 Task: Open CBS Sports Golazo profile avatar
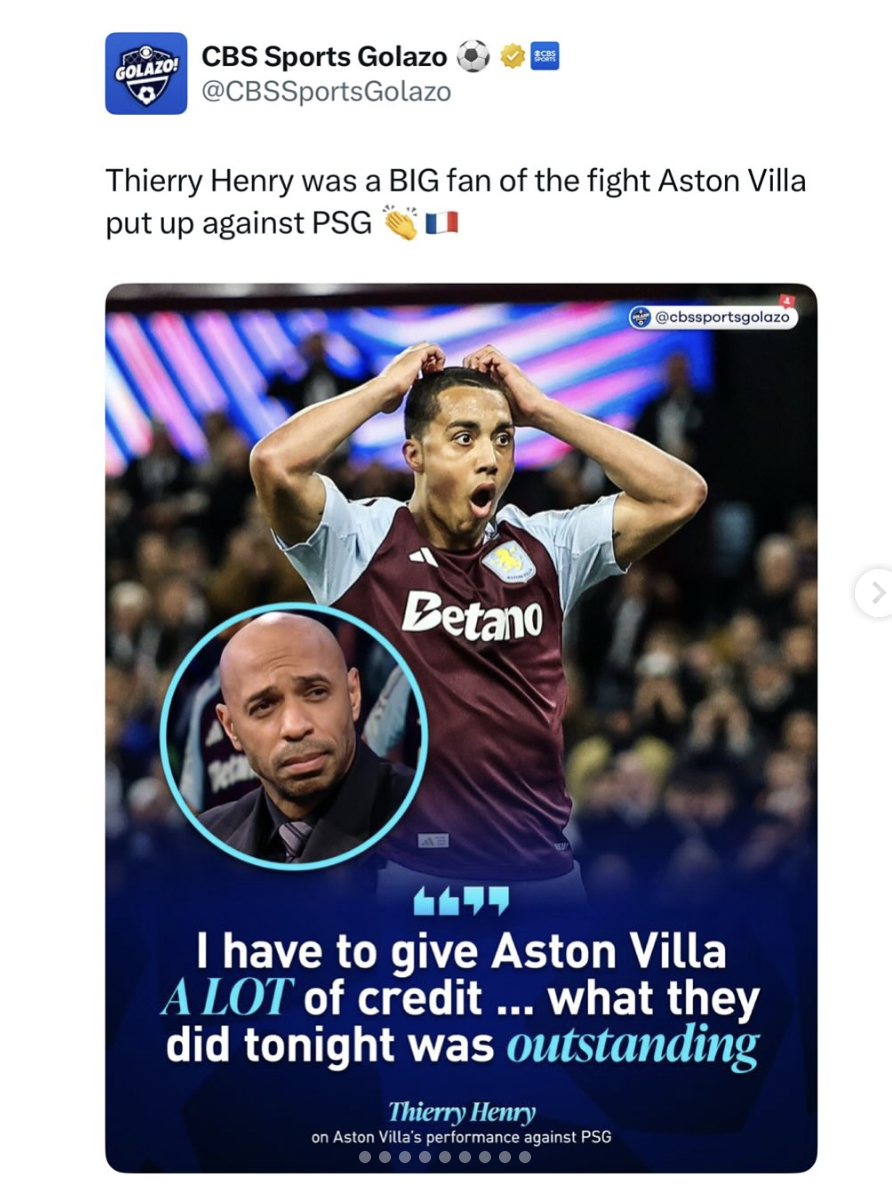(146, 73)
